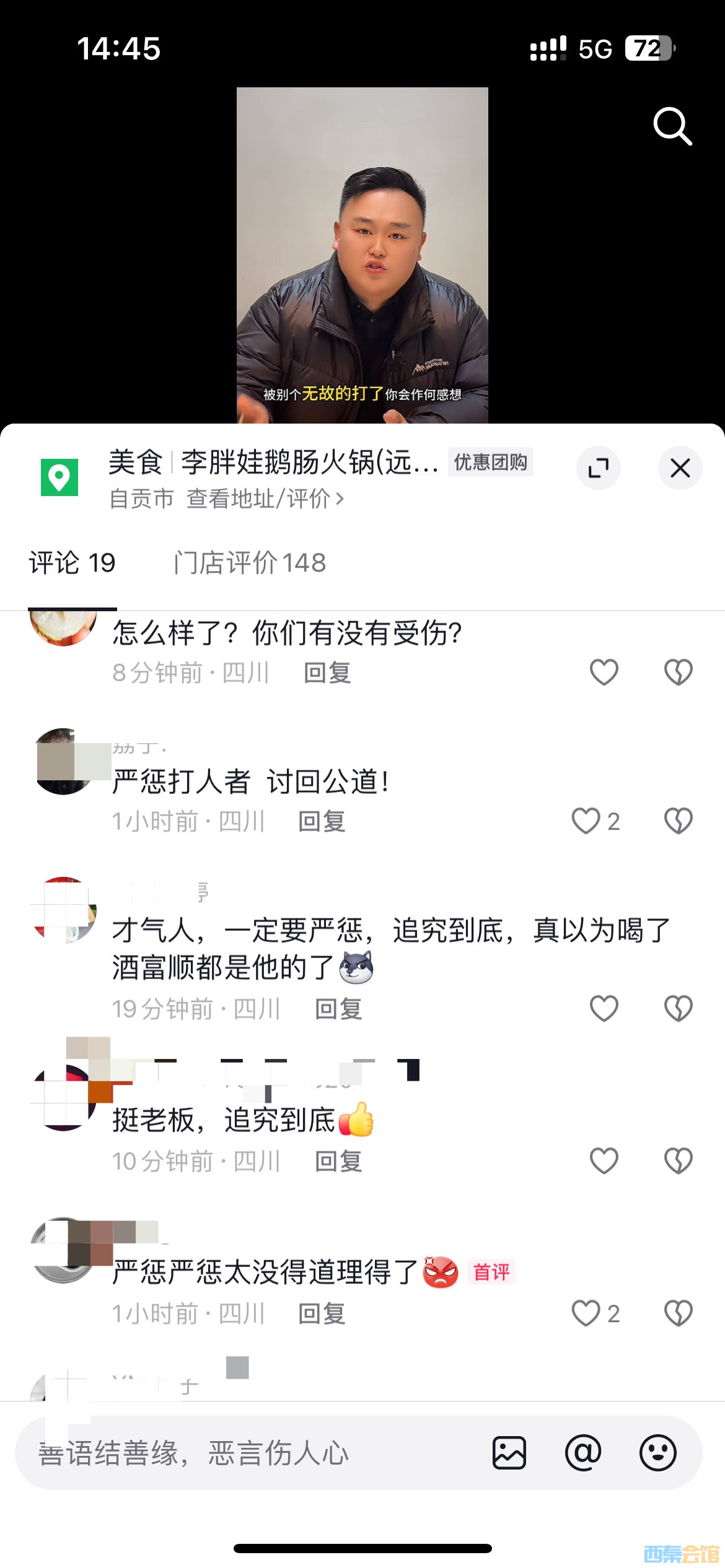Close the comments panel
This screenshot has height=1568, width=725.
coord(680,468)
